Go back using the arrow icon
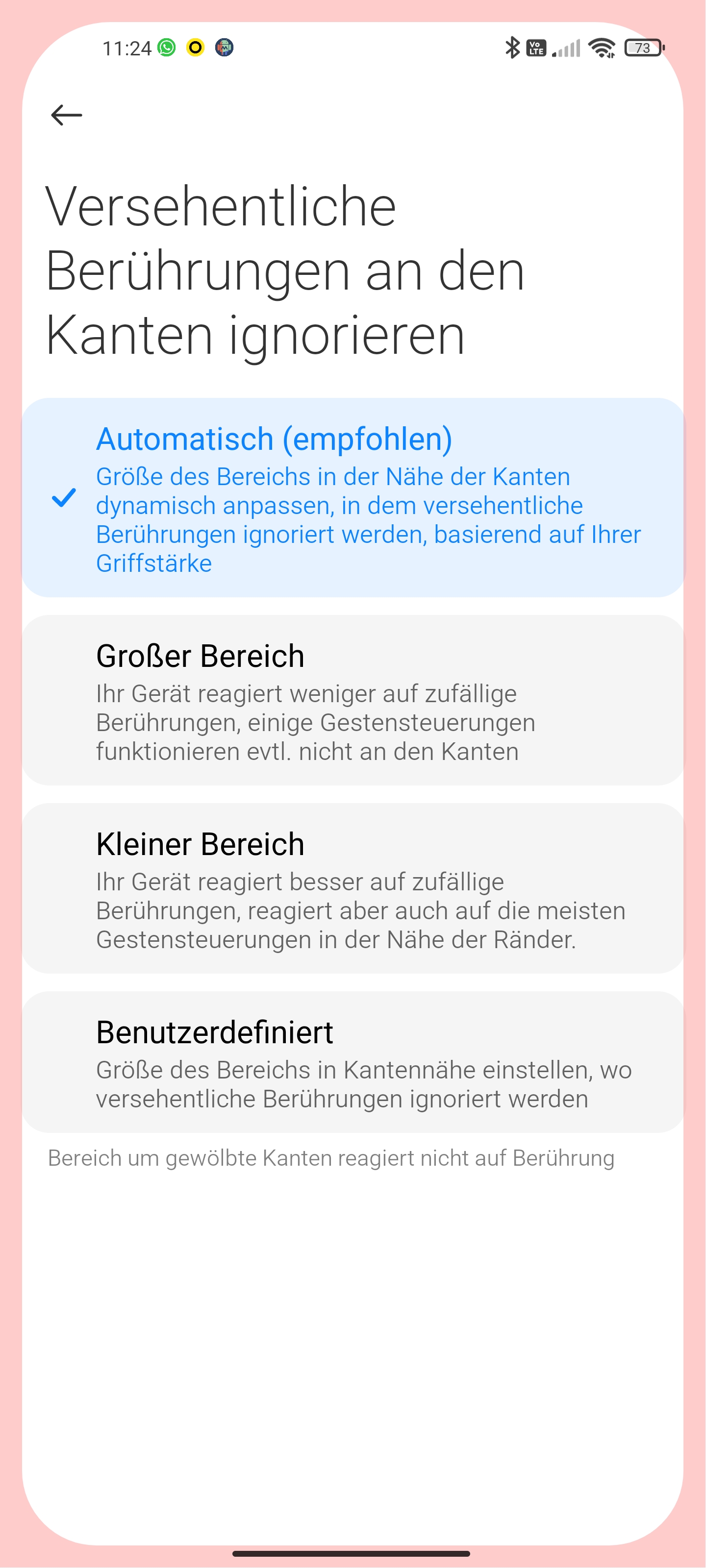This screenshot has width=706, height=1568. tap(66, 115)
